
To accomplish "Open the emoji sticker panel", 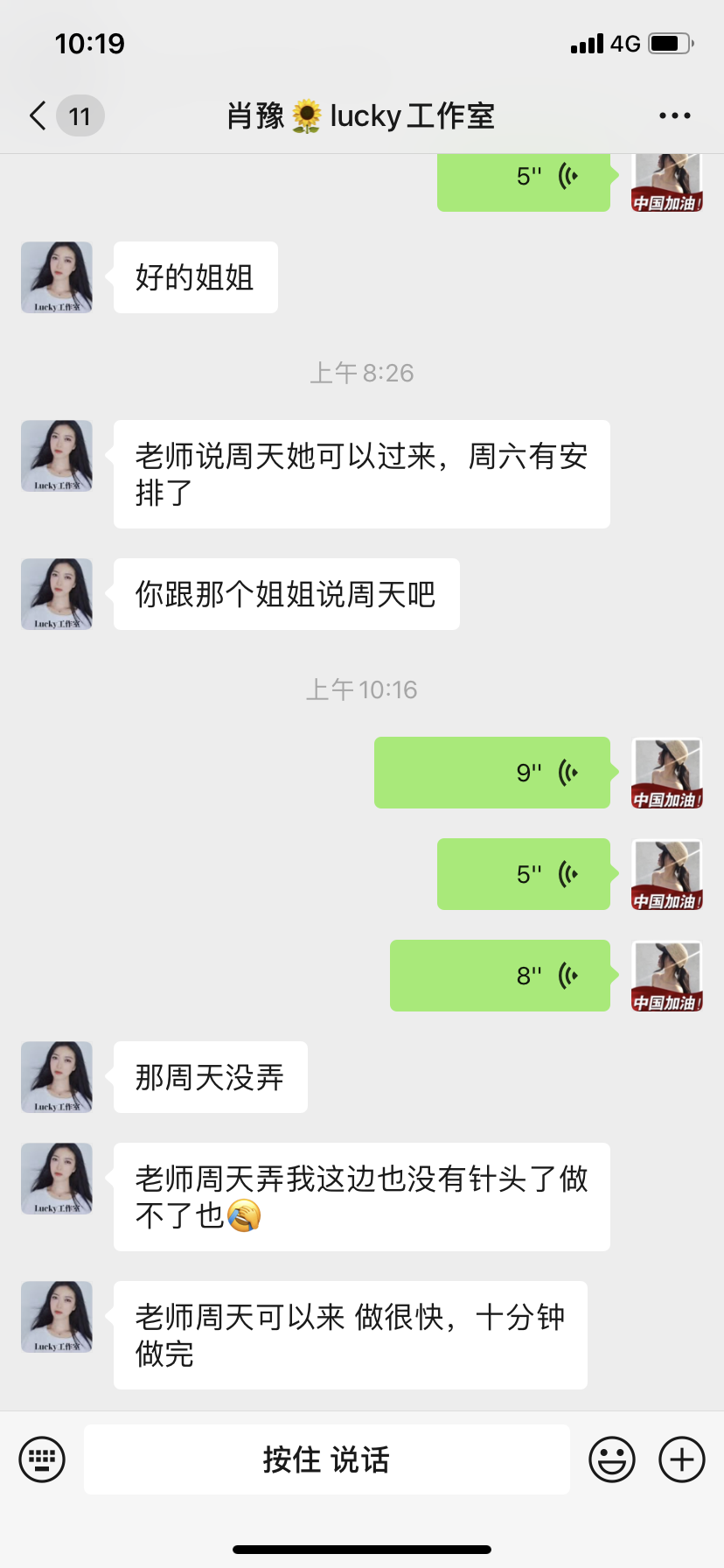I will click(x=611, y=1459).
